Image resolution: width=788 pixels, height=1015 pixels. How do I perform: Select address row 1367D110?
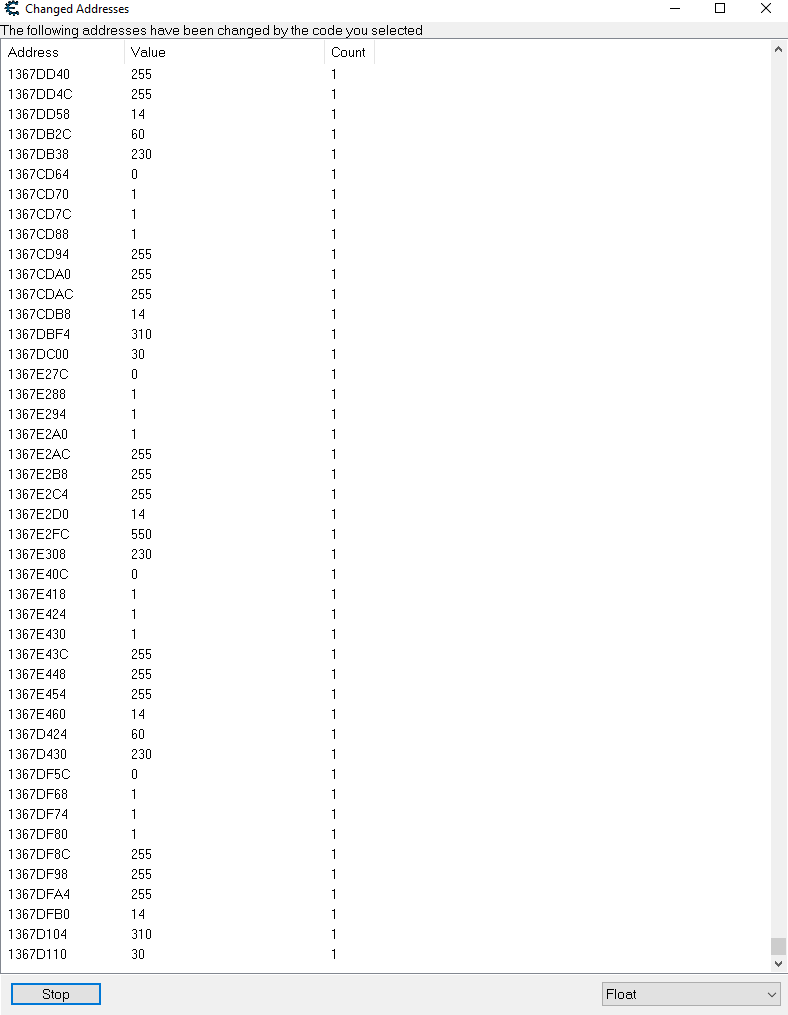click(x=39, y=954)
